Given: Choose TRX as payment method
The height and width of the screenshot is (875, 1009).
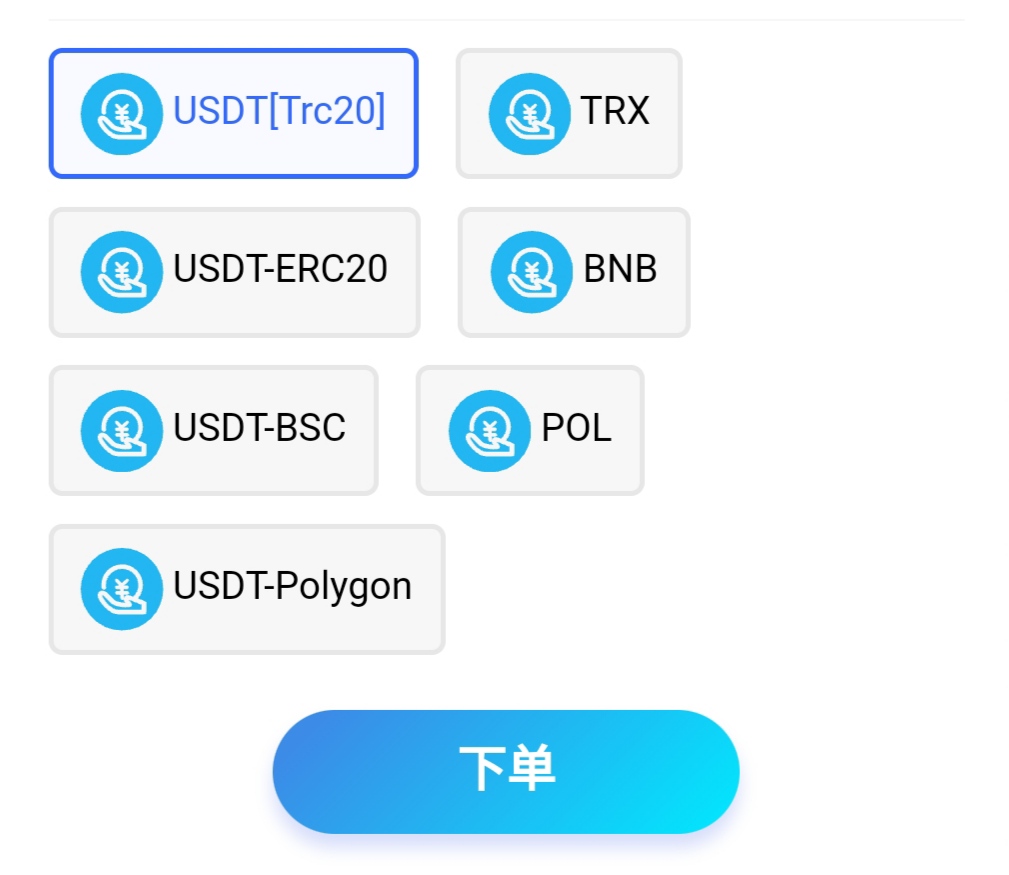Looking at the screenshot, I should point(569,113).
